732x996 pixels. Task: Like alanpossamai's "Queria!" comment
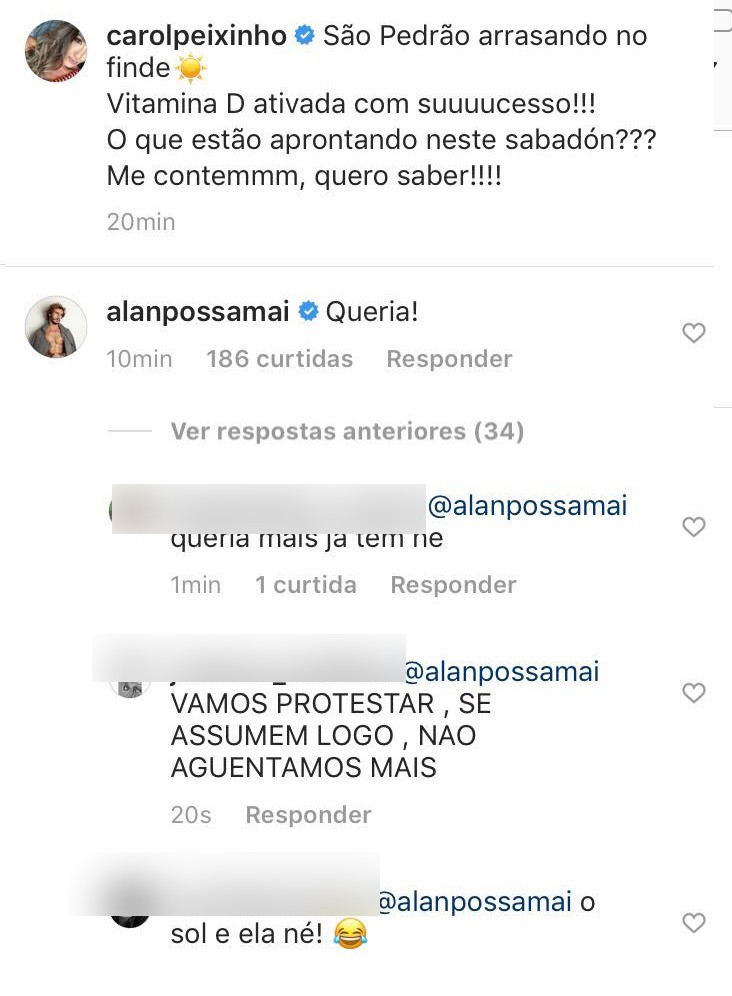pyautogui.click(x=693, y=333)
